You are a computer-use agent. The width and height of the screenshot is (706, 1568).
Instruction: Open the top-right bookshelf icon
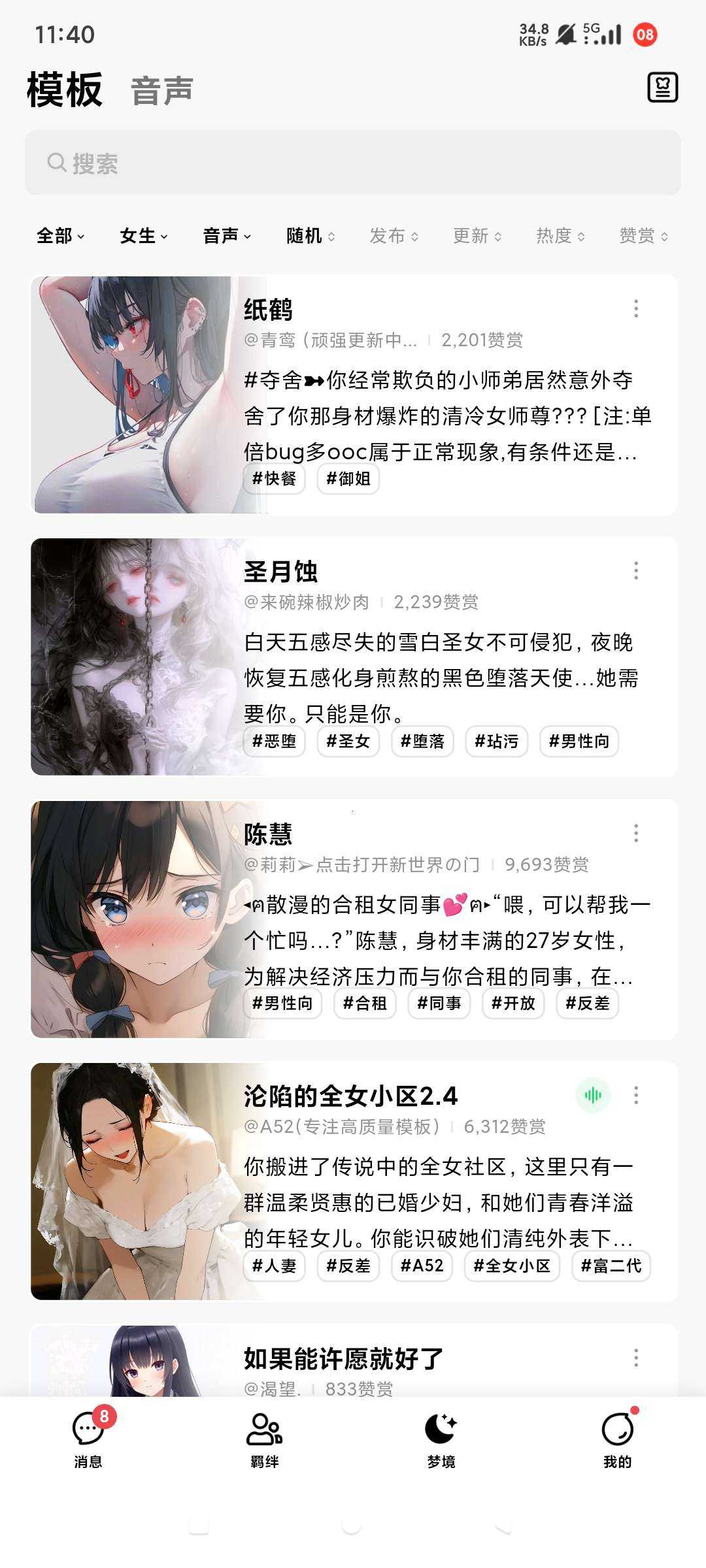[x=662, y=88]
